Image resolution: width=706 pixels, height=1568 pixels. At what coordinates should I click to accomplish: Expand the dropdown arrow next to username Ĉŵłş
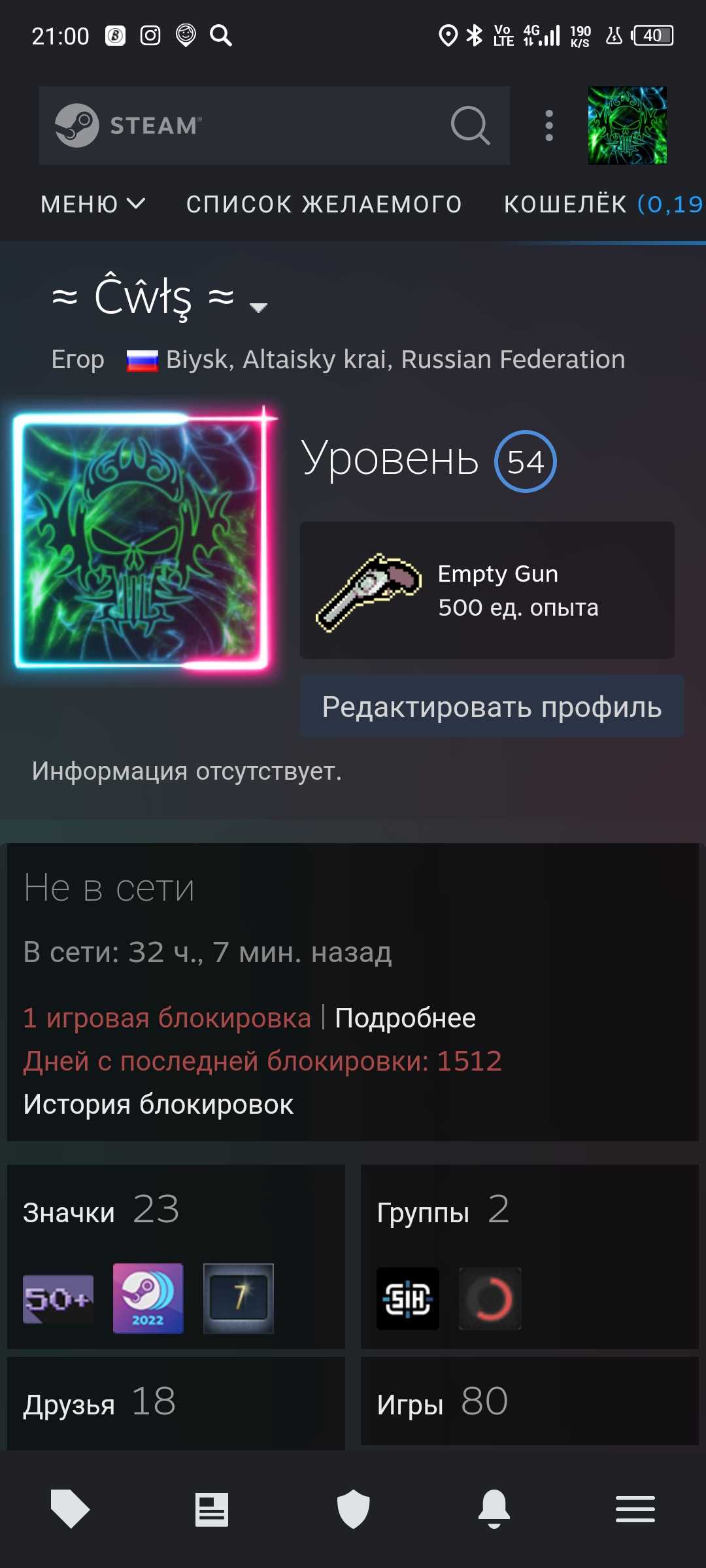[259, 307]
